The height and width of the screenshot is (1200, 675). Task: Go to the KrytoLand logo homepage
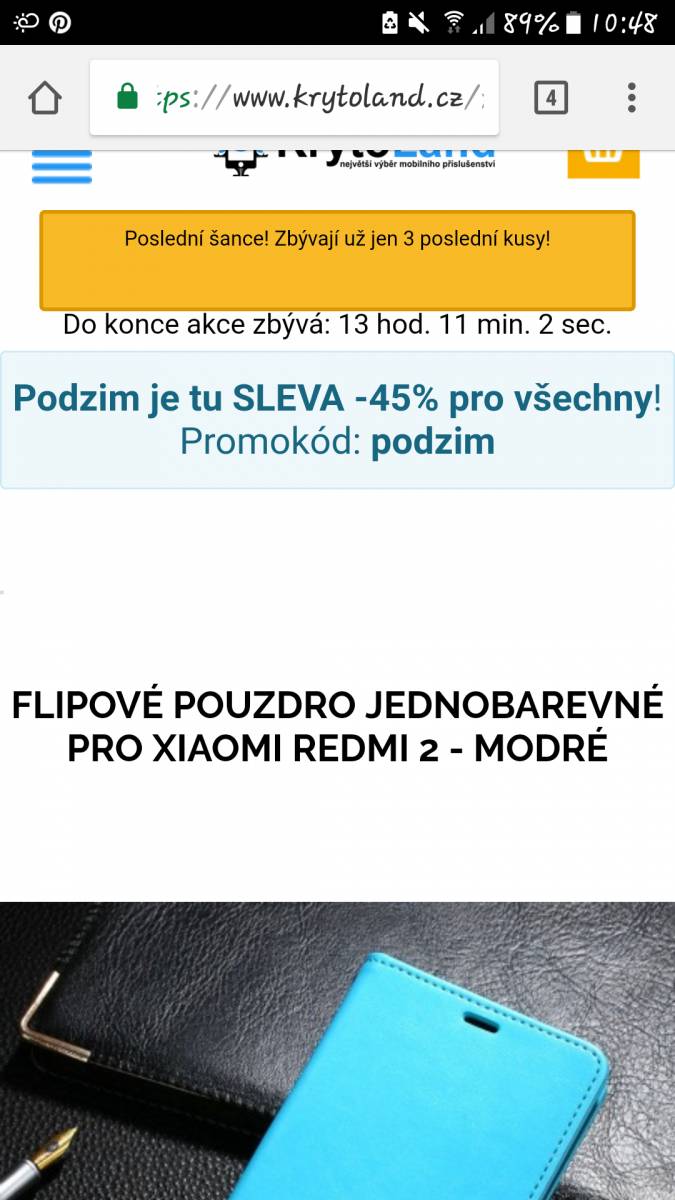pyautogui.click(x=355, y=162)
